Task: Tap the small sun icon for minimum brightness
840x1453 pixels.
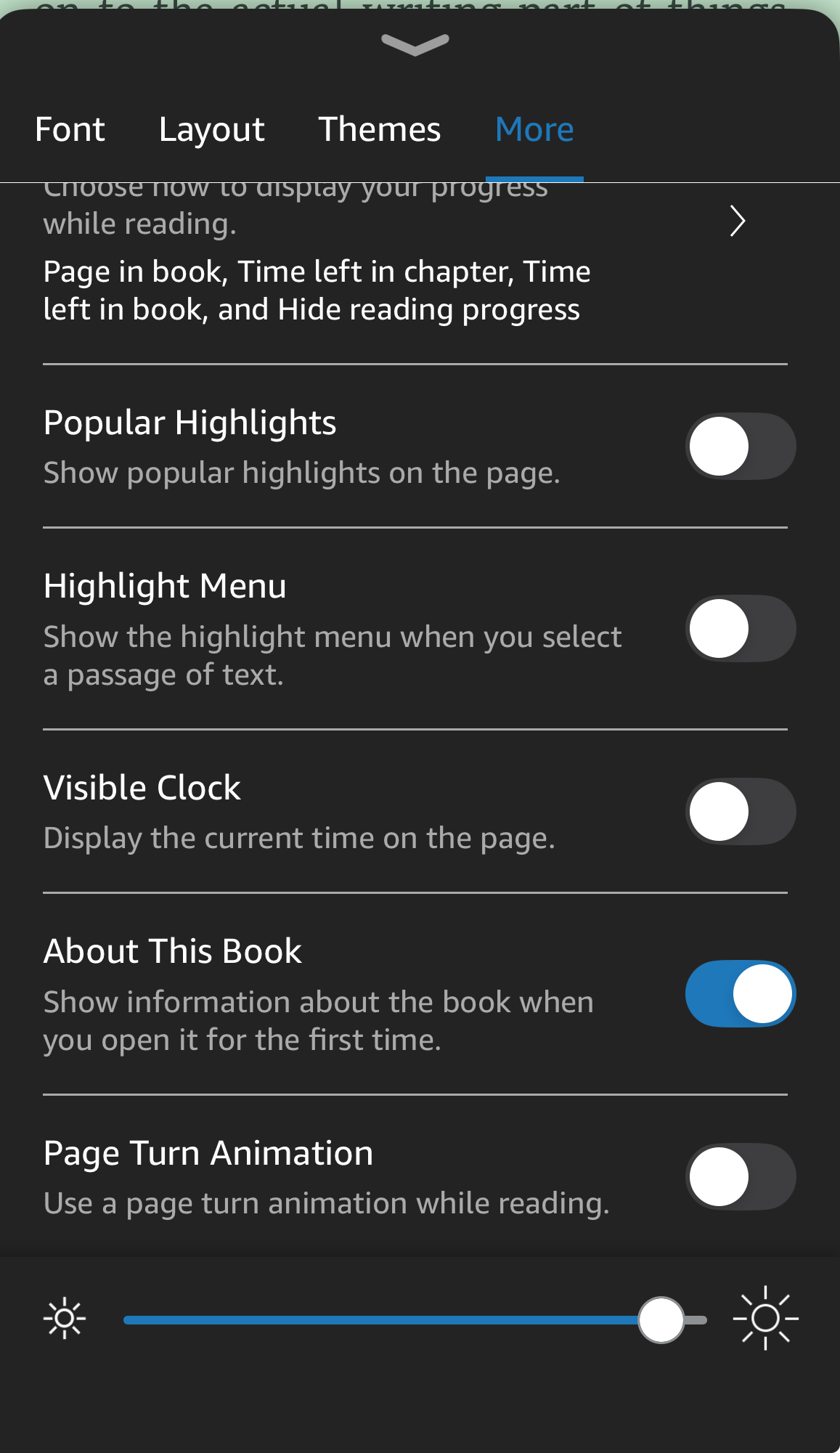Action: [65, 1318]
